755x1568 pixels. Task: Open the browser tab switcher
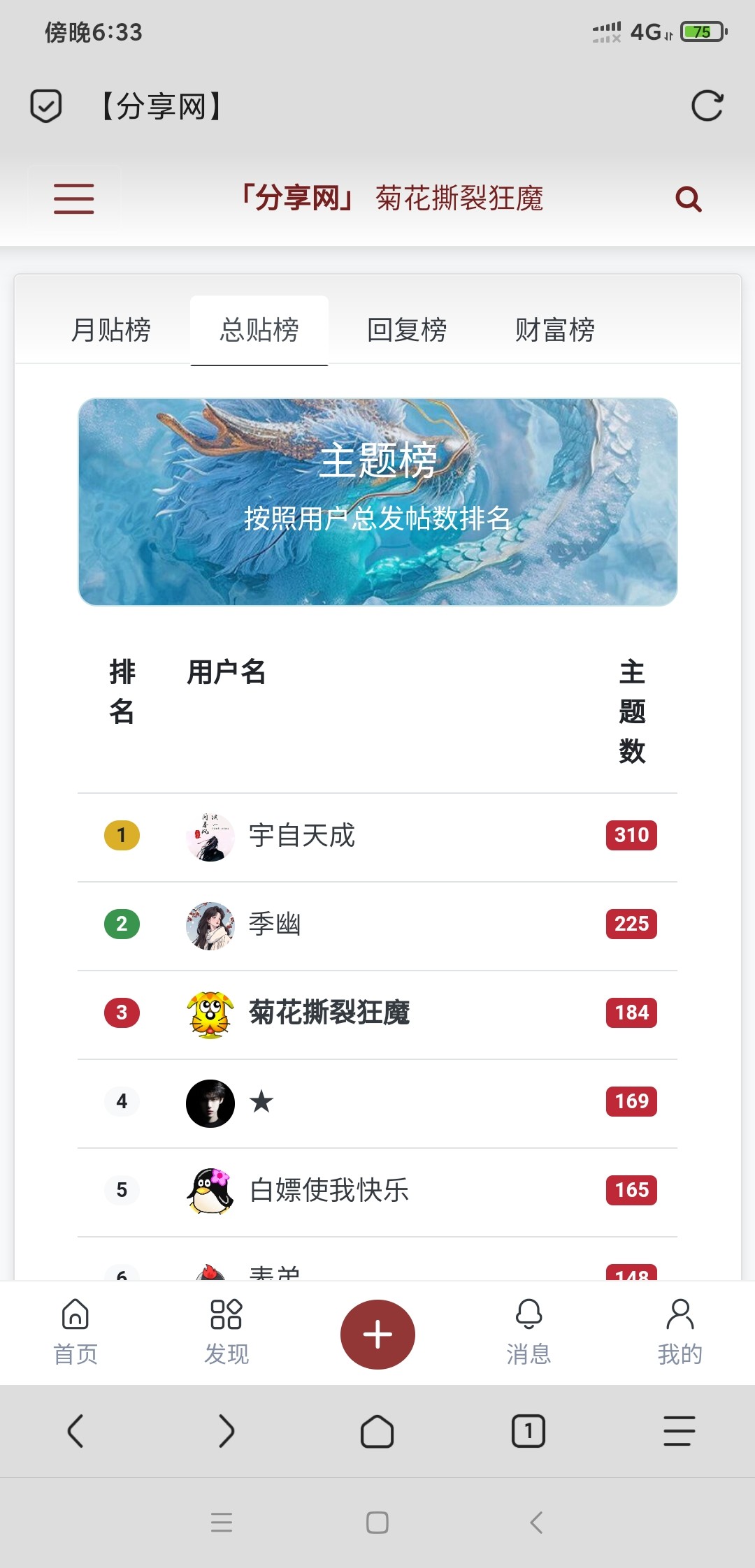click(528, 1431)
